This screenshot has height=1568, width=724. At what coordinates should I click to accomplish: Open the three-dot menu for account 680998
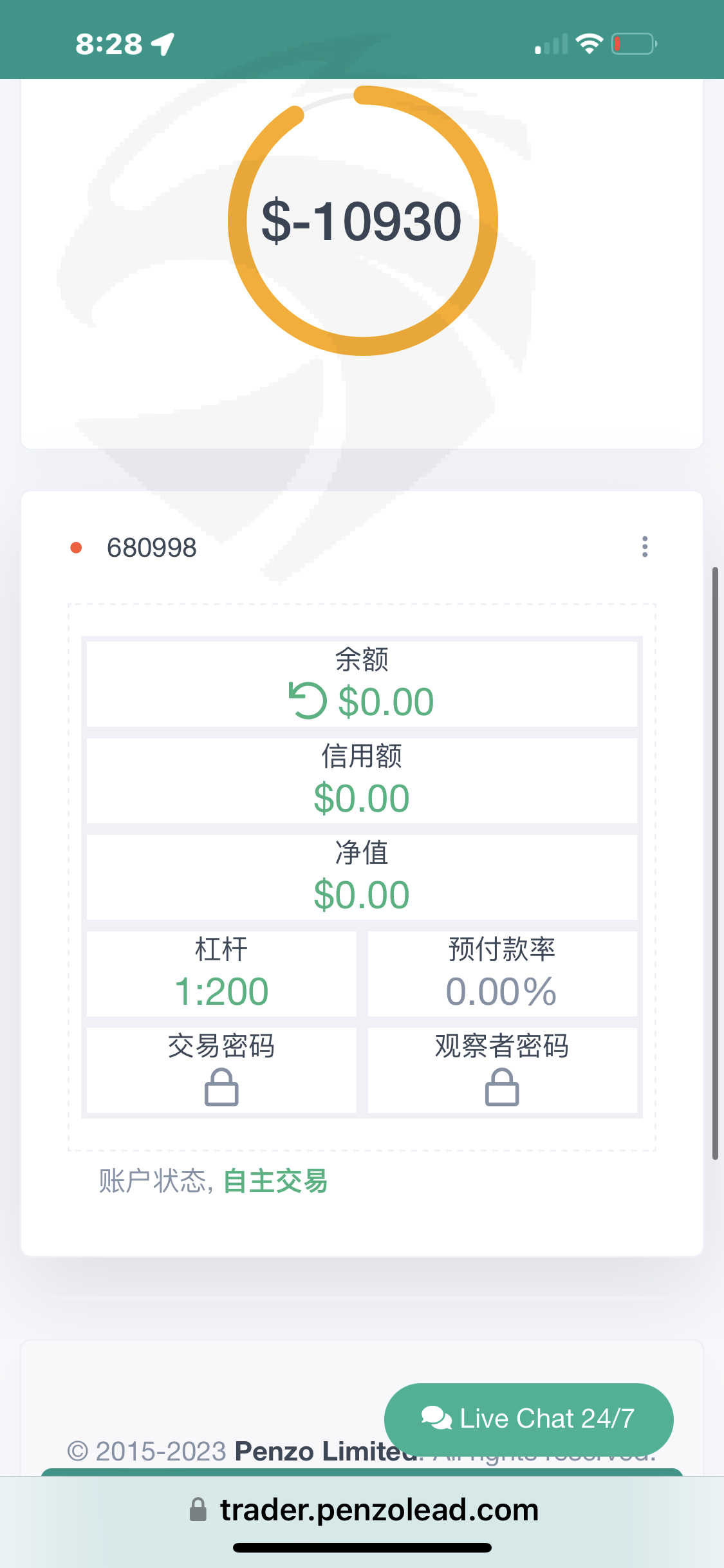pyautogui.click(x=644, y=546)
